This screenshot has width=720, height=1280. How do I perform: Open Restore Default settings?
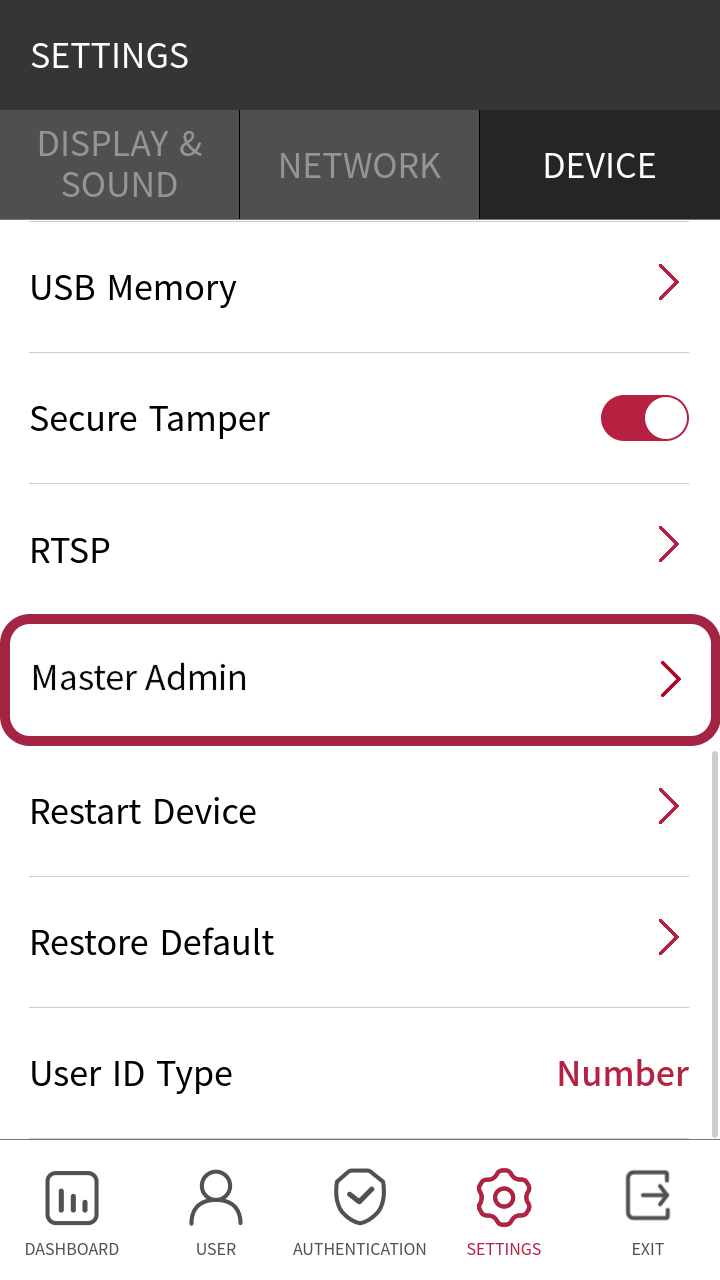[359, 942]
